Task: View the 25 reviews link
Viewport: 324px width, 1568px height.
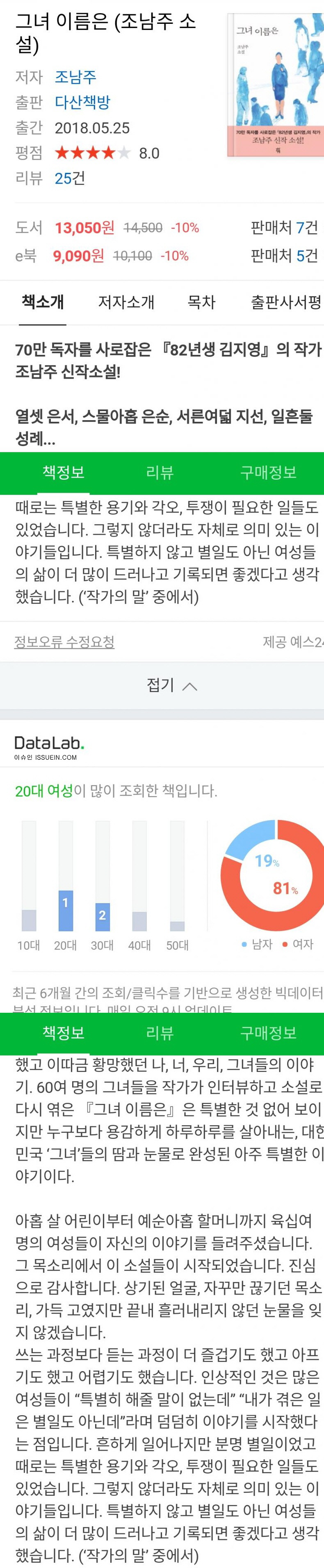Action: (69, 178)
